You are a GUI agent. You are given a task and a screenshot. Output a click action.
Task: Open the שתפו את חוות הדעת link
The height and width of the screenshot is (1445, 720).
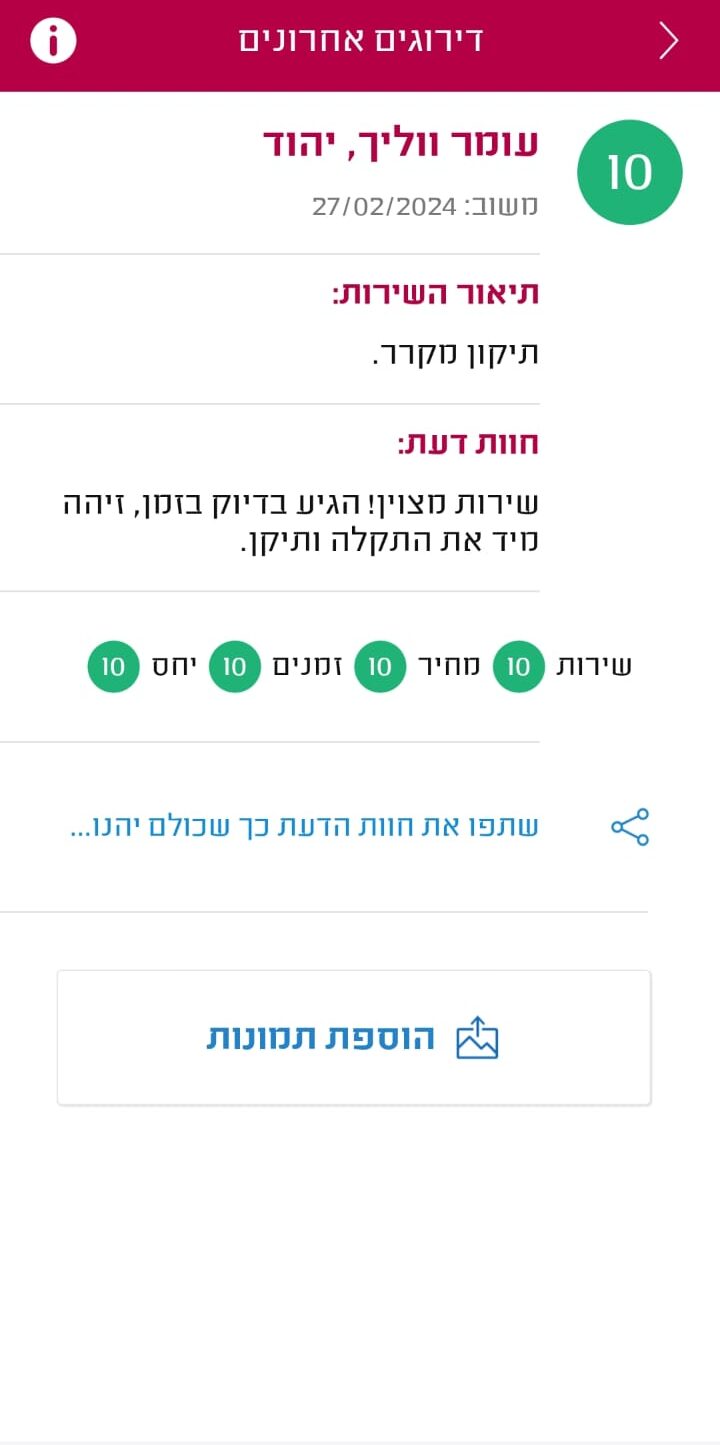coord(304,827)
